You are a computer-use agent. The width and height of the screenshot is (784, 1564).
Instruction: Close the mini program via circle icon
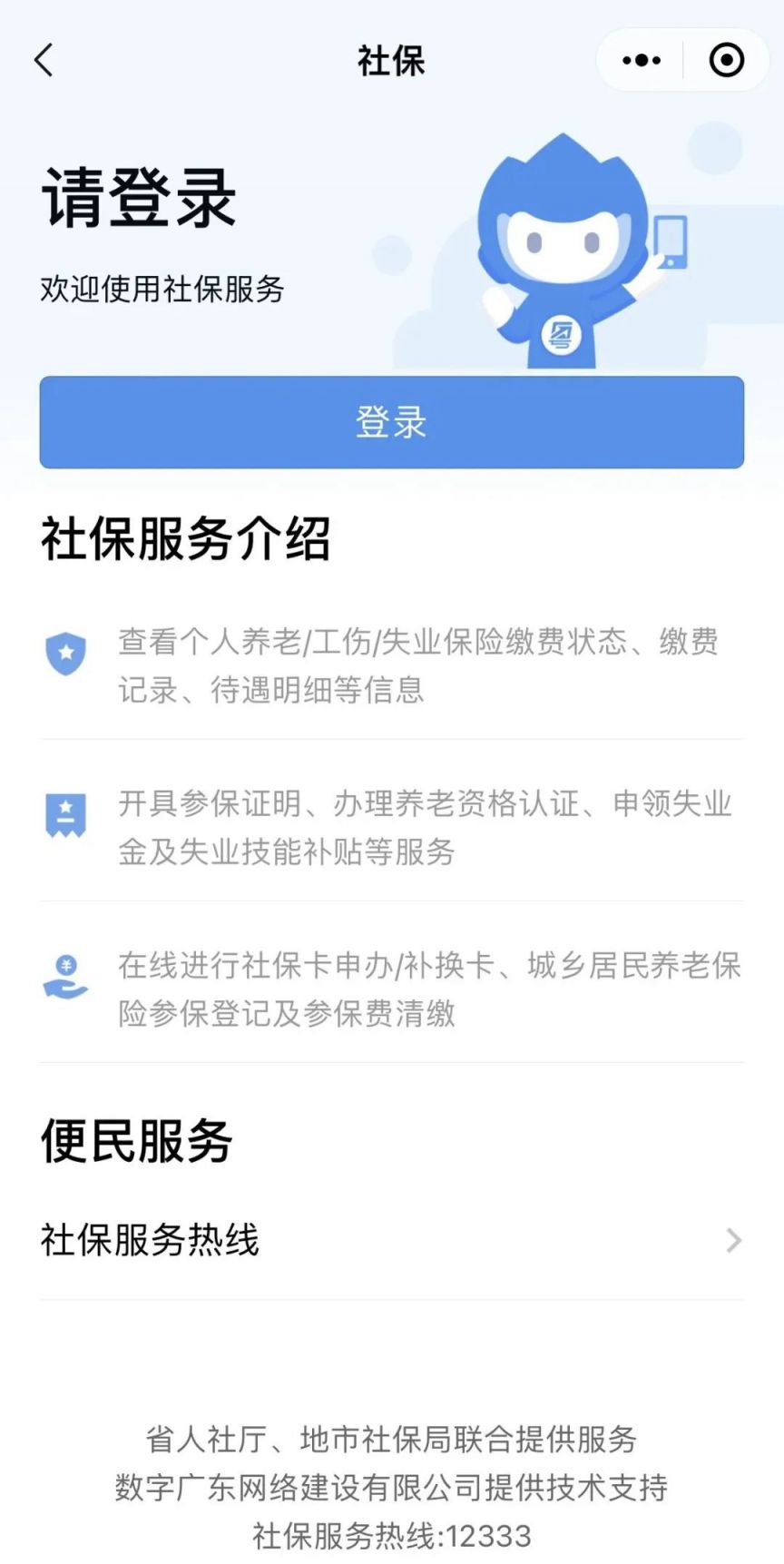[726, 61]
